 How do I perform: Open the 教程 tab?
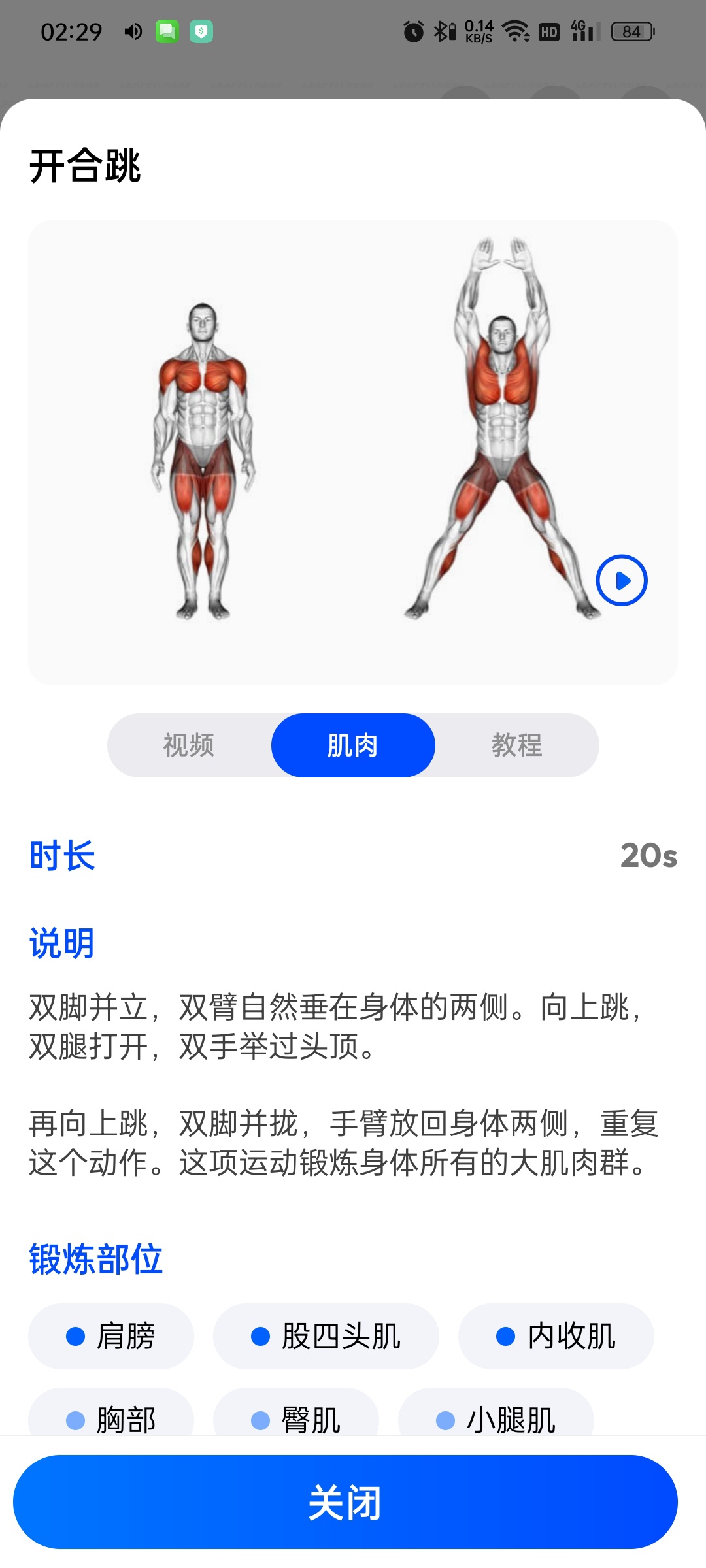click(517, 745)
